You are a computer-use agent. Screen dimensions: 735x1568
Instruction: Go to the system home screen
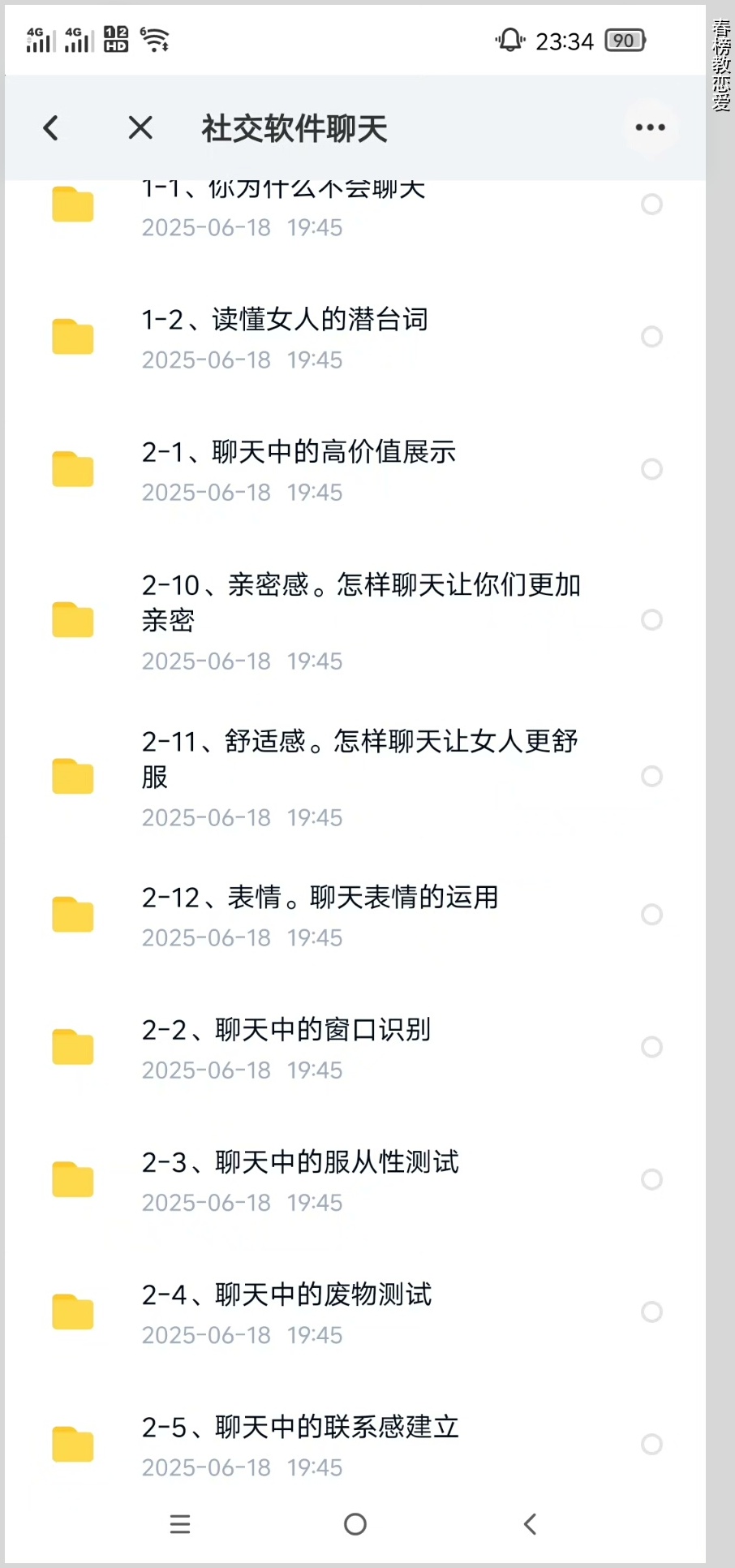pos(355,1524)
